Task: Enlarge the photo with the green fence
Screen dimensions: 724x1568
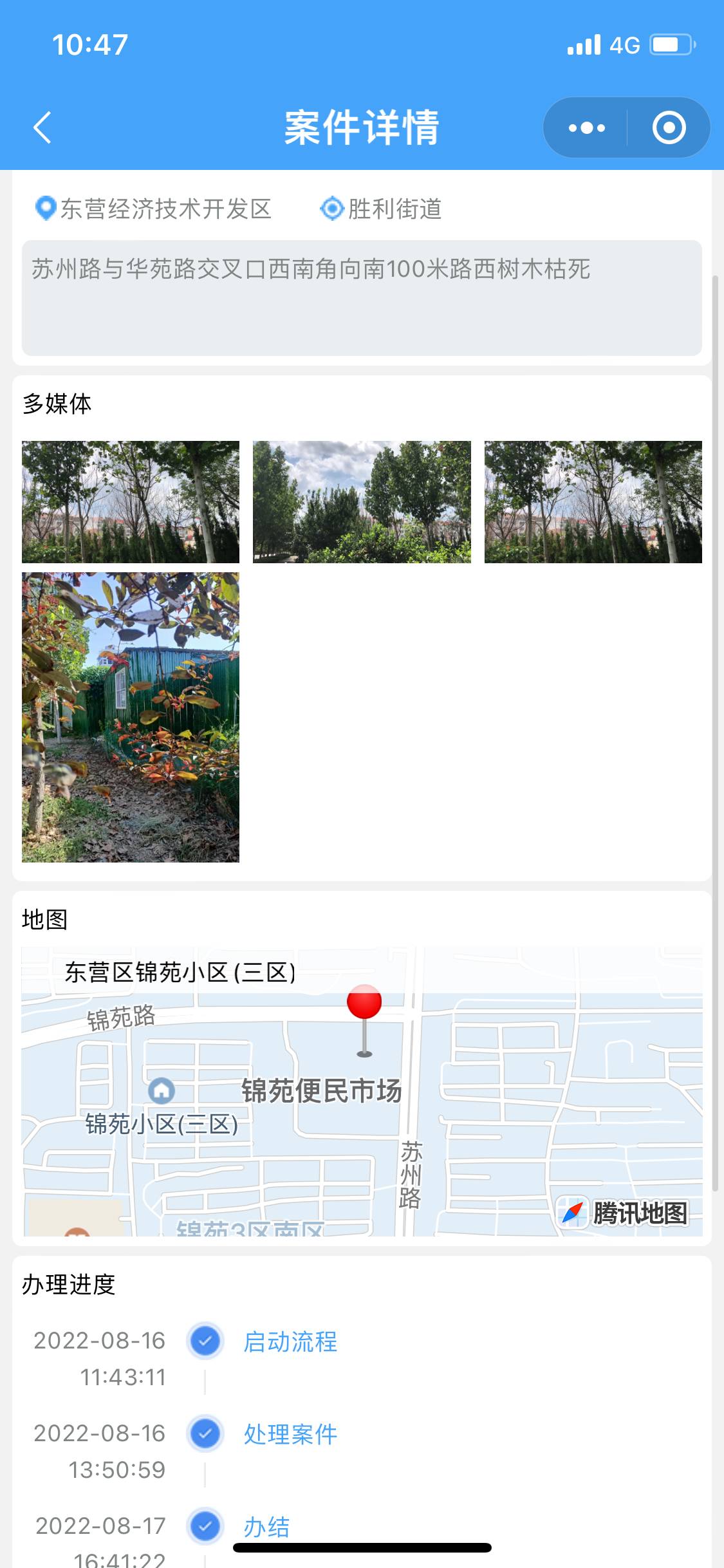Action: (x=131, y=717)
